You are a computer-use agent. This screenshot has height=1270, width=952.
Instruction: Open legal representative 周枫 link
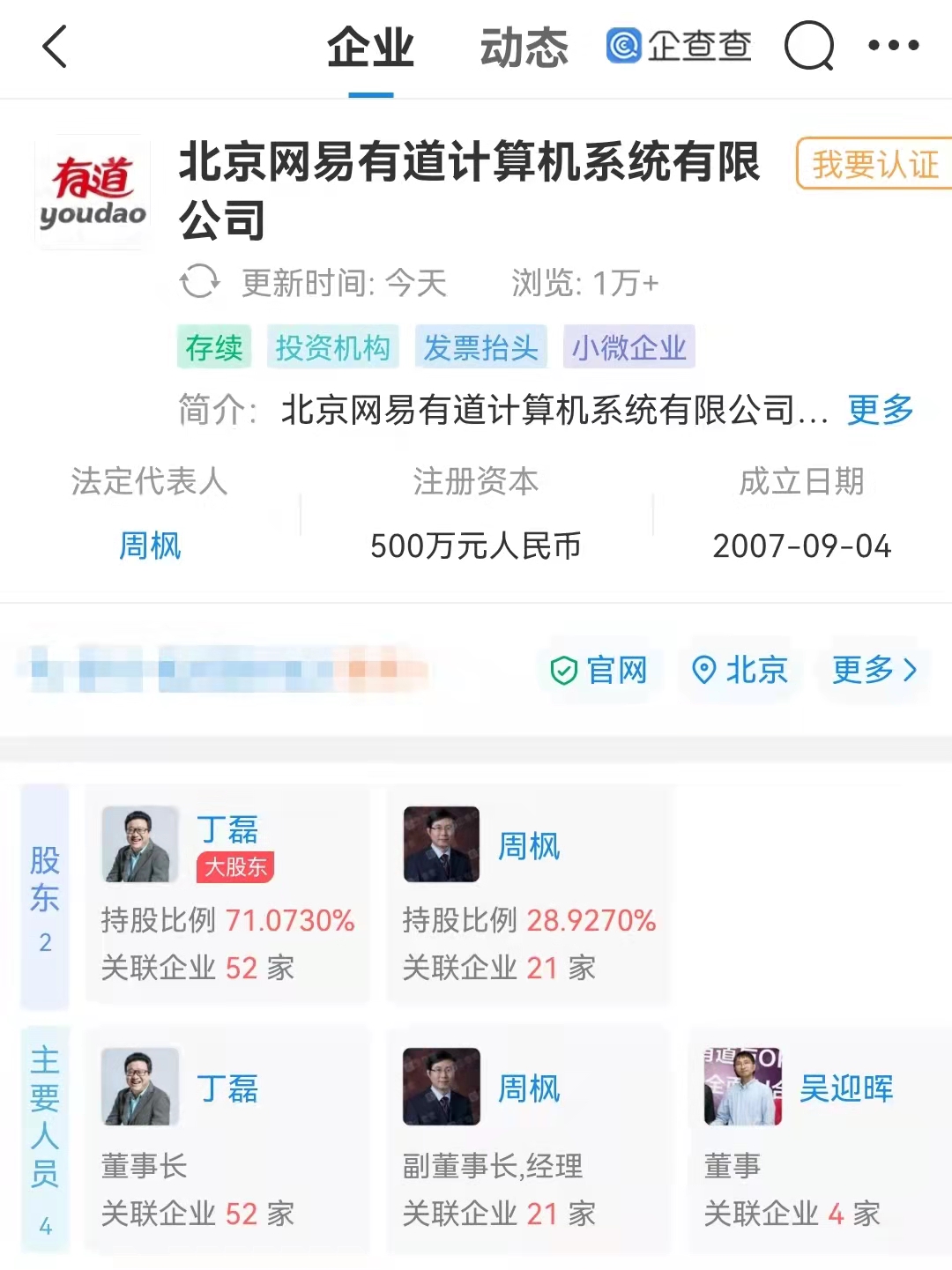click(x=150, y=546)
